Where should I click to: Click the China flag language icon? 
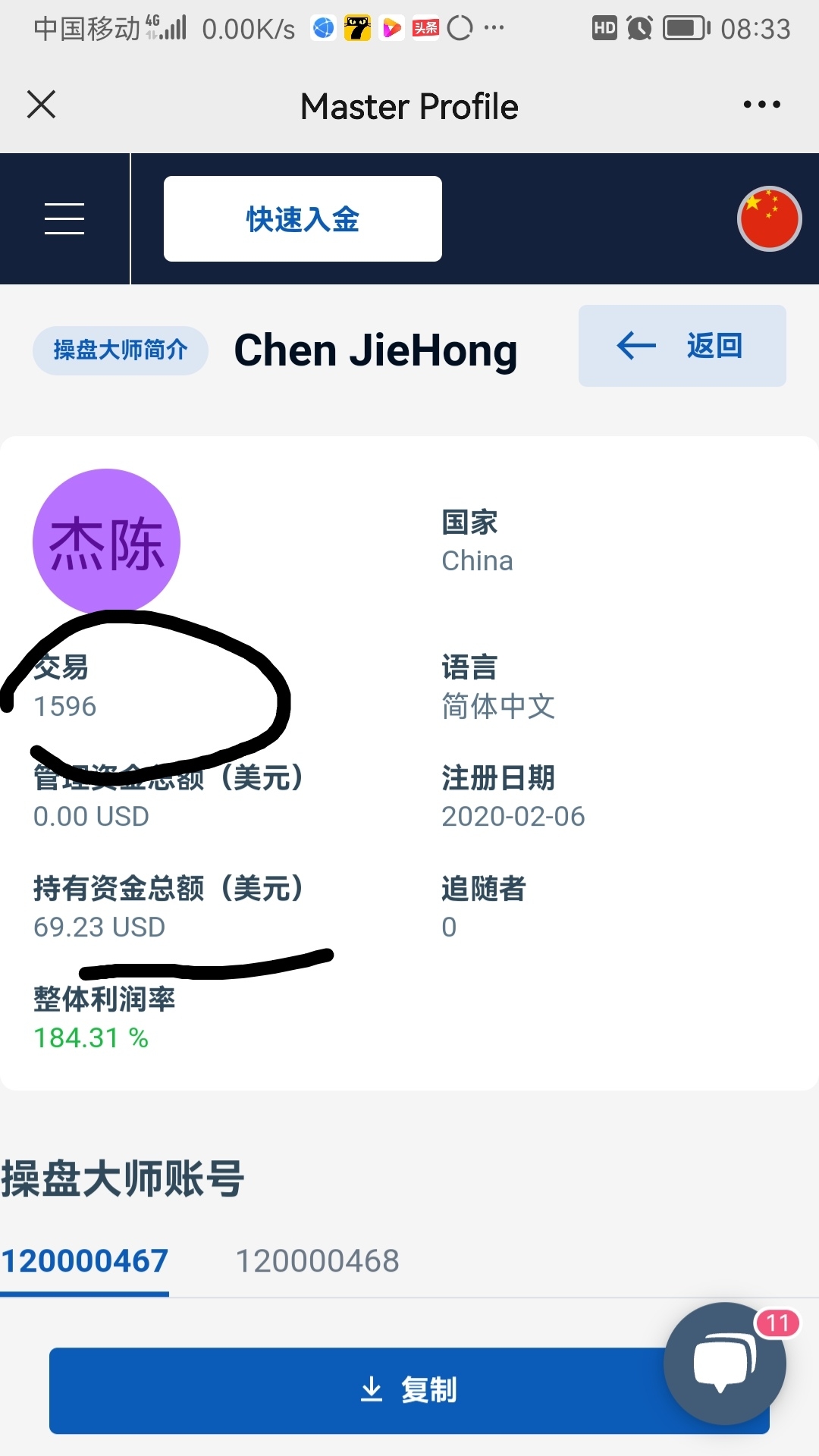tap(769, 219)
